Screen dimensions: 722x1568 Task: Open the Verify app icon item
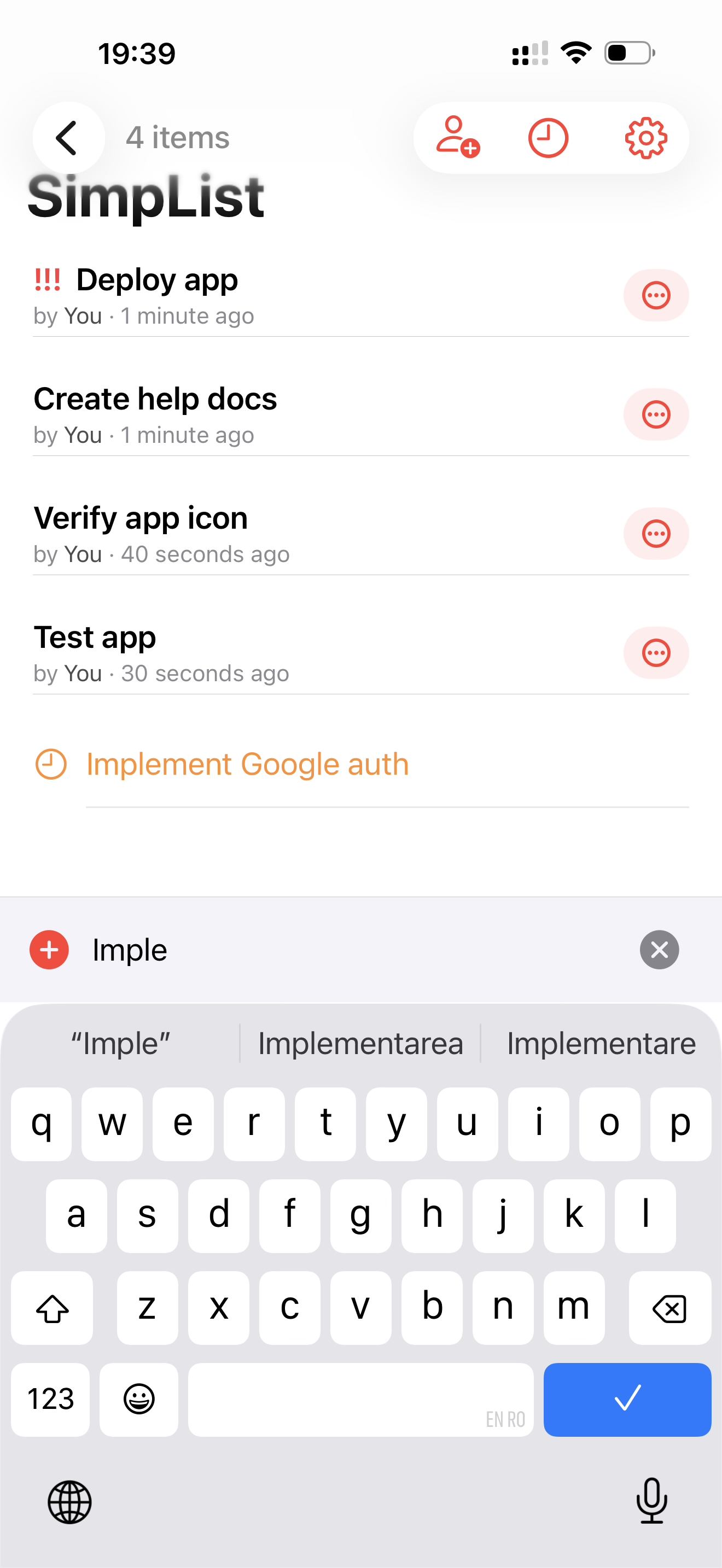pos(141,519)
